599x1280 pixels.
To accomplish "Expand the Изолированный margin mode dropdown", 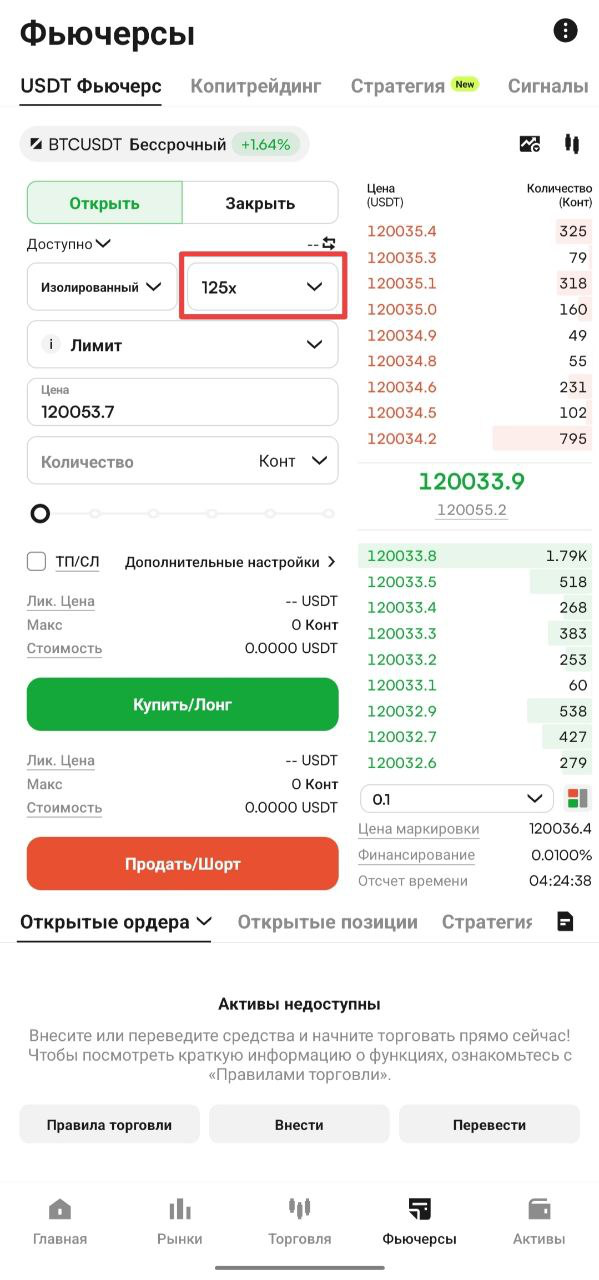I will [101, 287].
